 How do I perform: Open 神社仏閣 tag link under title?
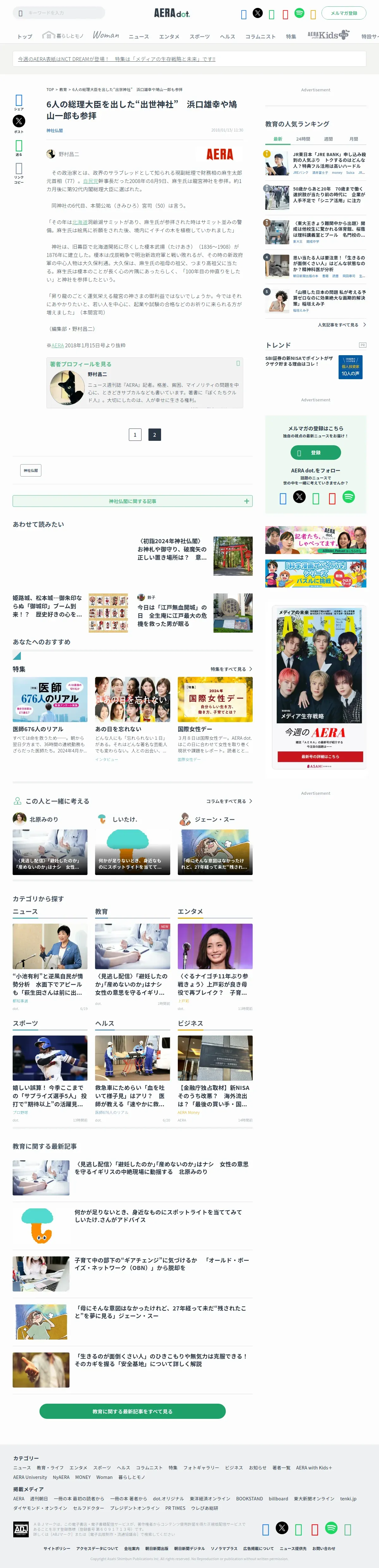tap(55, 130)
